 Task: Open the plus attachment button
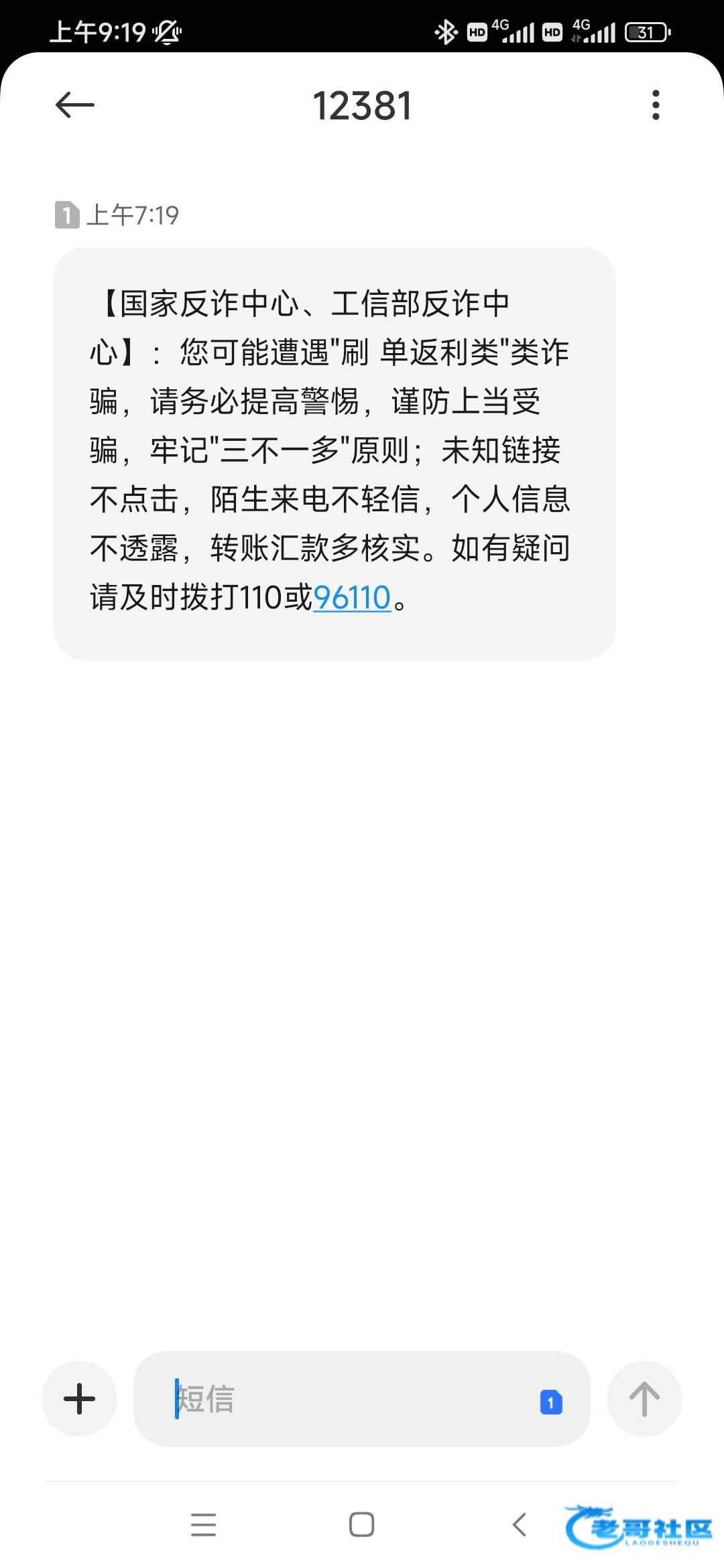point(79,1399)
